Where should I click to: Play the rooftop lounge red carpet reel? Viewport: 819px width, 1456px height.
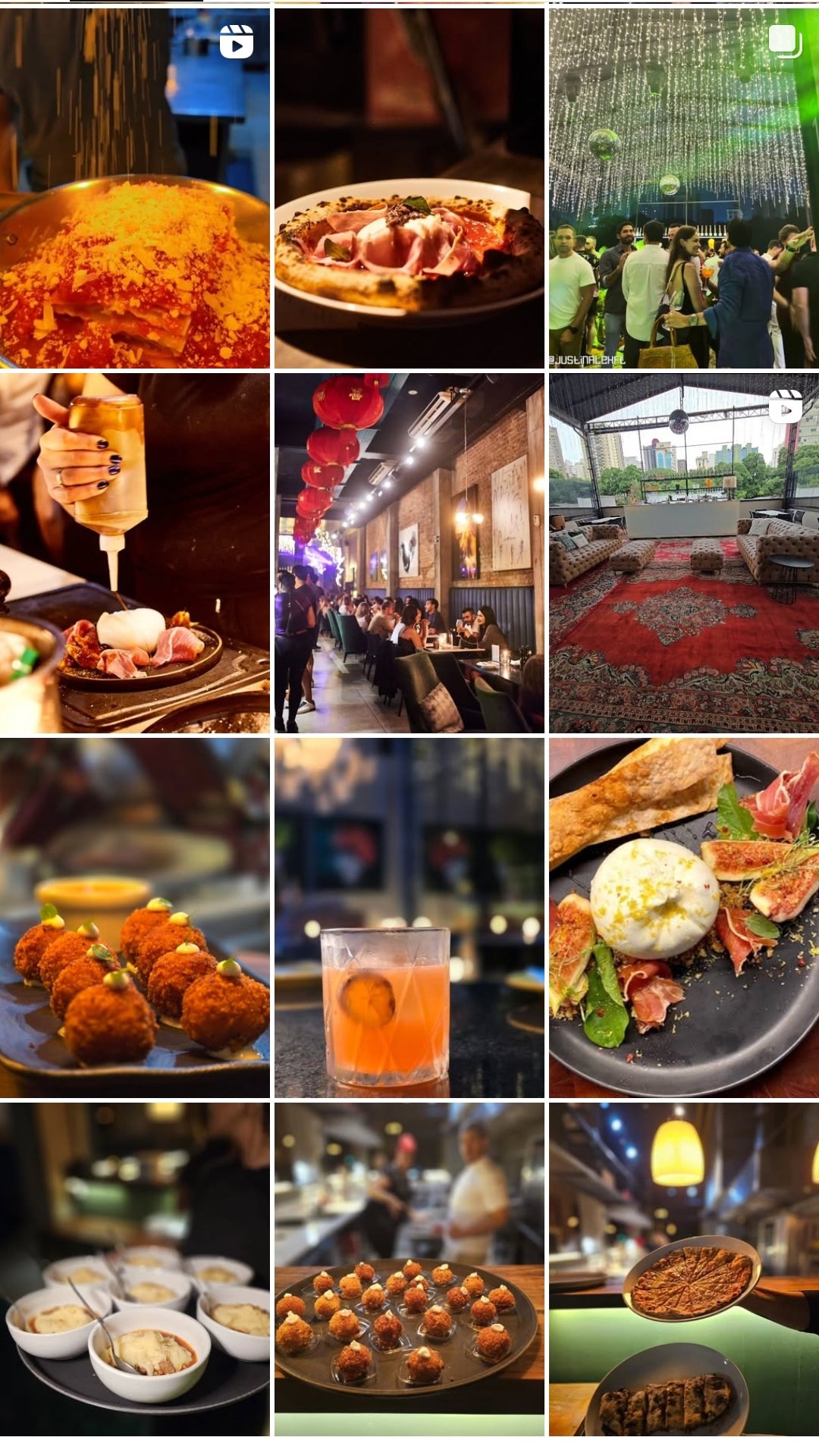(x=683, y=553)
